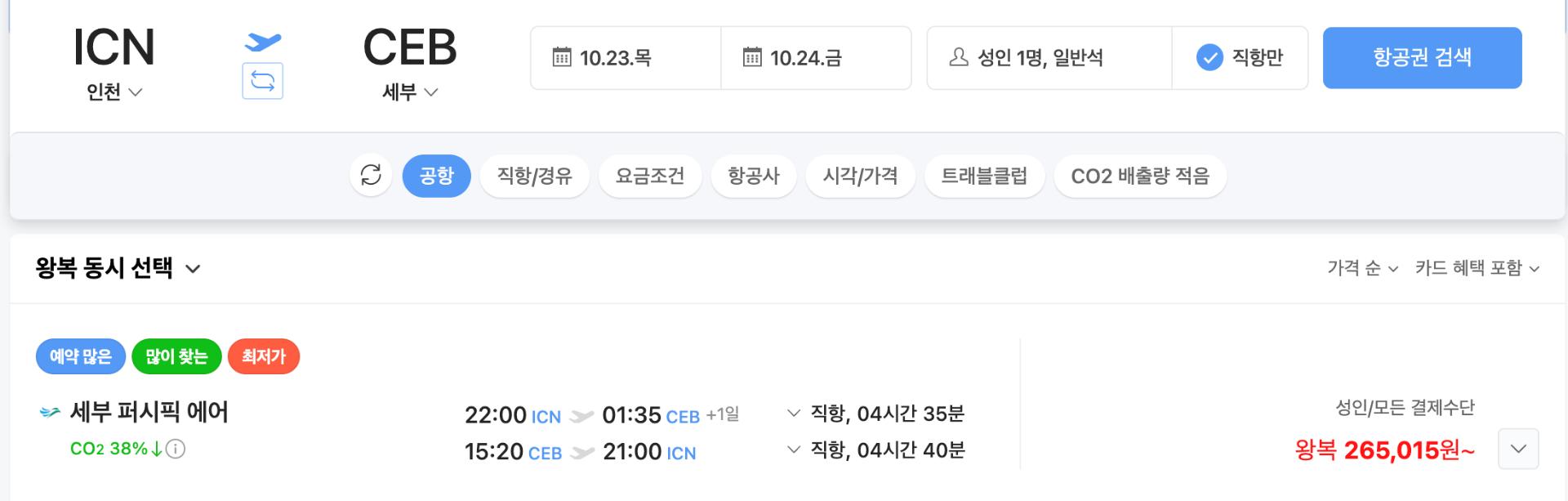The width and height of the screenshot is (1568, 501).
Task: Expand fare details for 세부 퍼시픽 에어
Action: point(1518,449)
